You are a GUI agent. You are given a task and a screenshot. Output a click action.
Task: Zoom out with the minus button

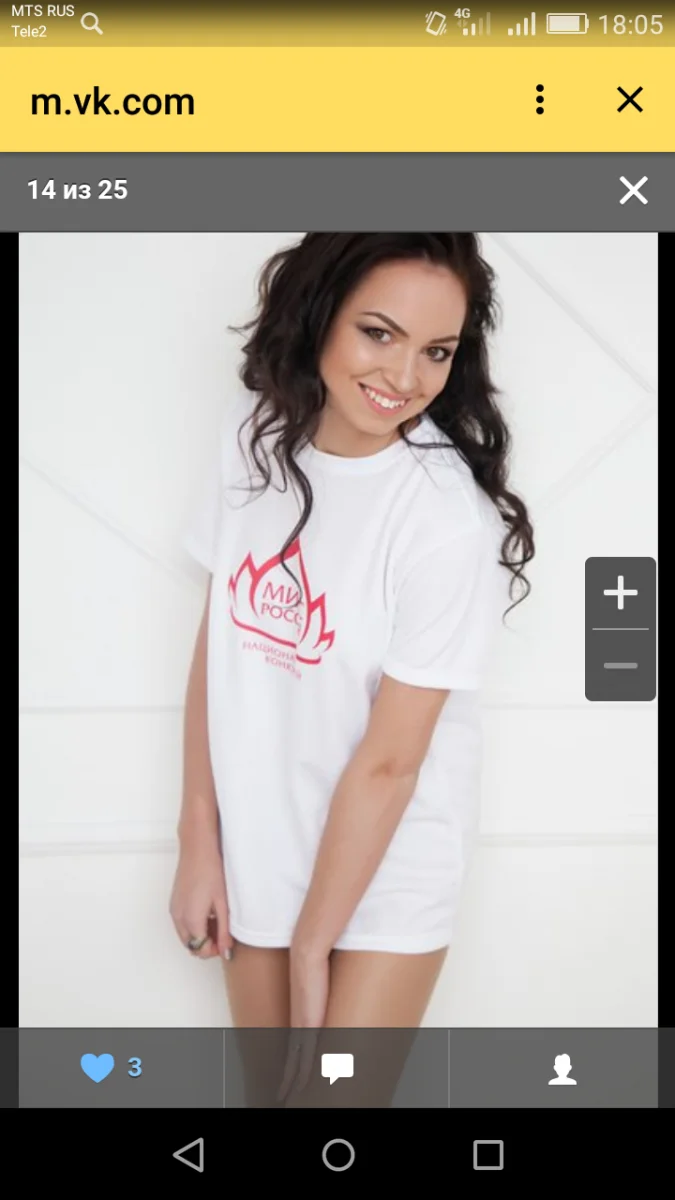point(620,665)
